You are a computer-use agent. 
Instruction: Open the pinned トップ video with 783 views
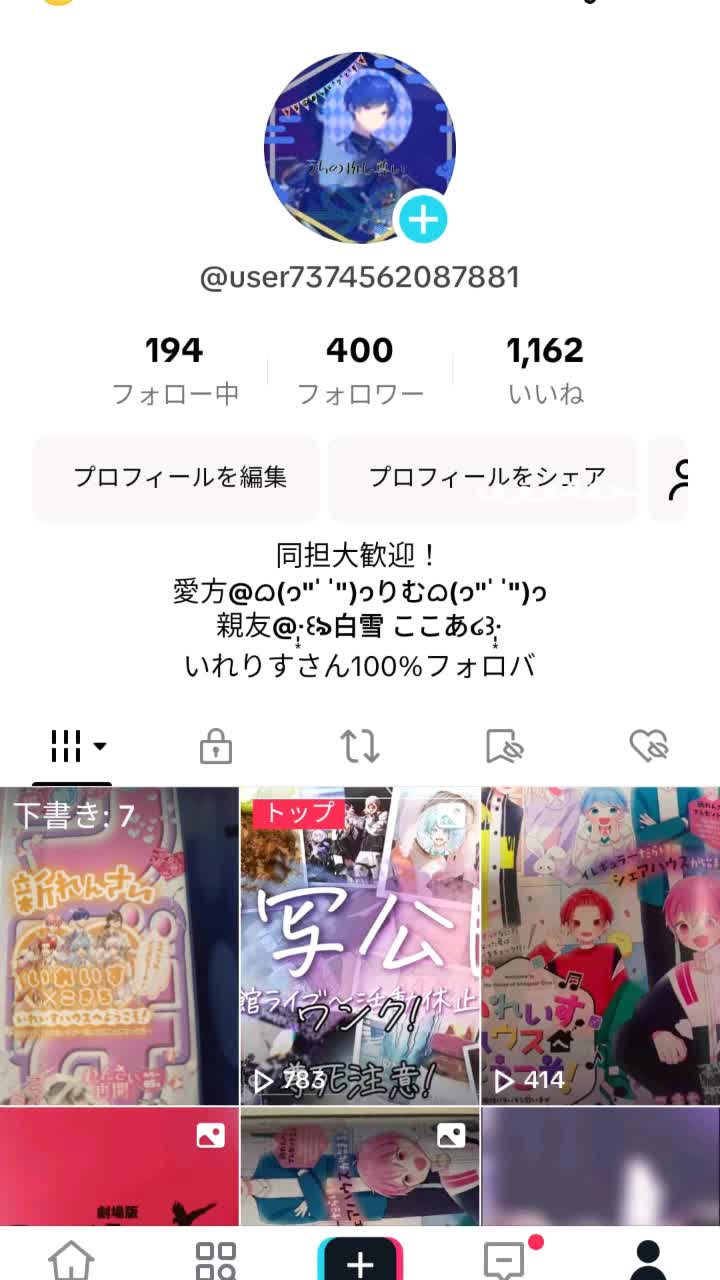click(360, 945)
